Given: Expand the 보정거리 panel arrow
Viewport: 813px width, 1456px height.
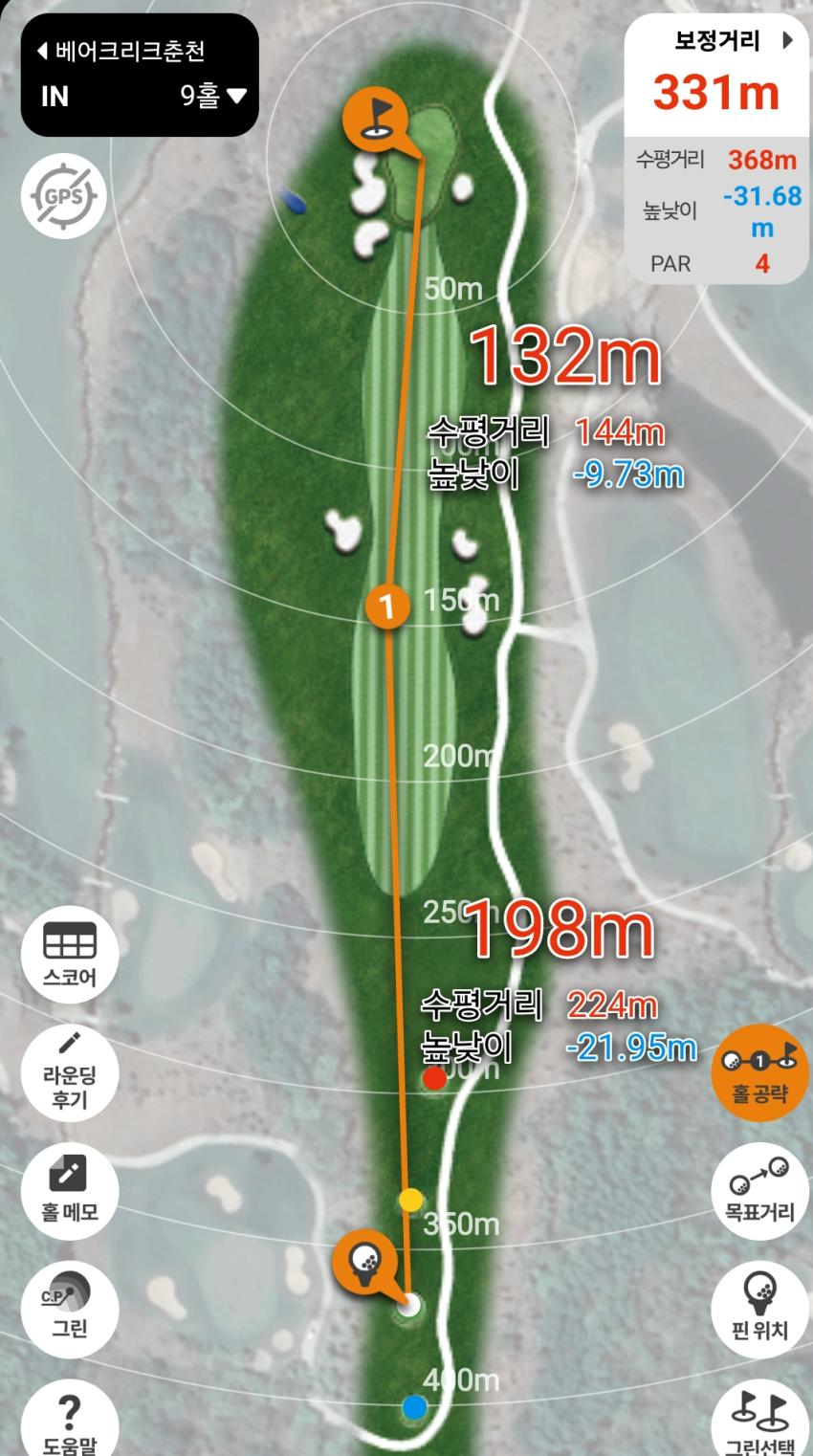Looking at the screenshot, I should [787, 41].
